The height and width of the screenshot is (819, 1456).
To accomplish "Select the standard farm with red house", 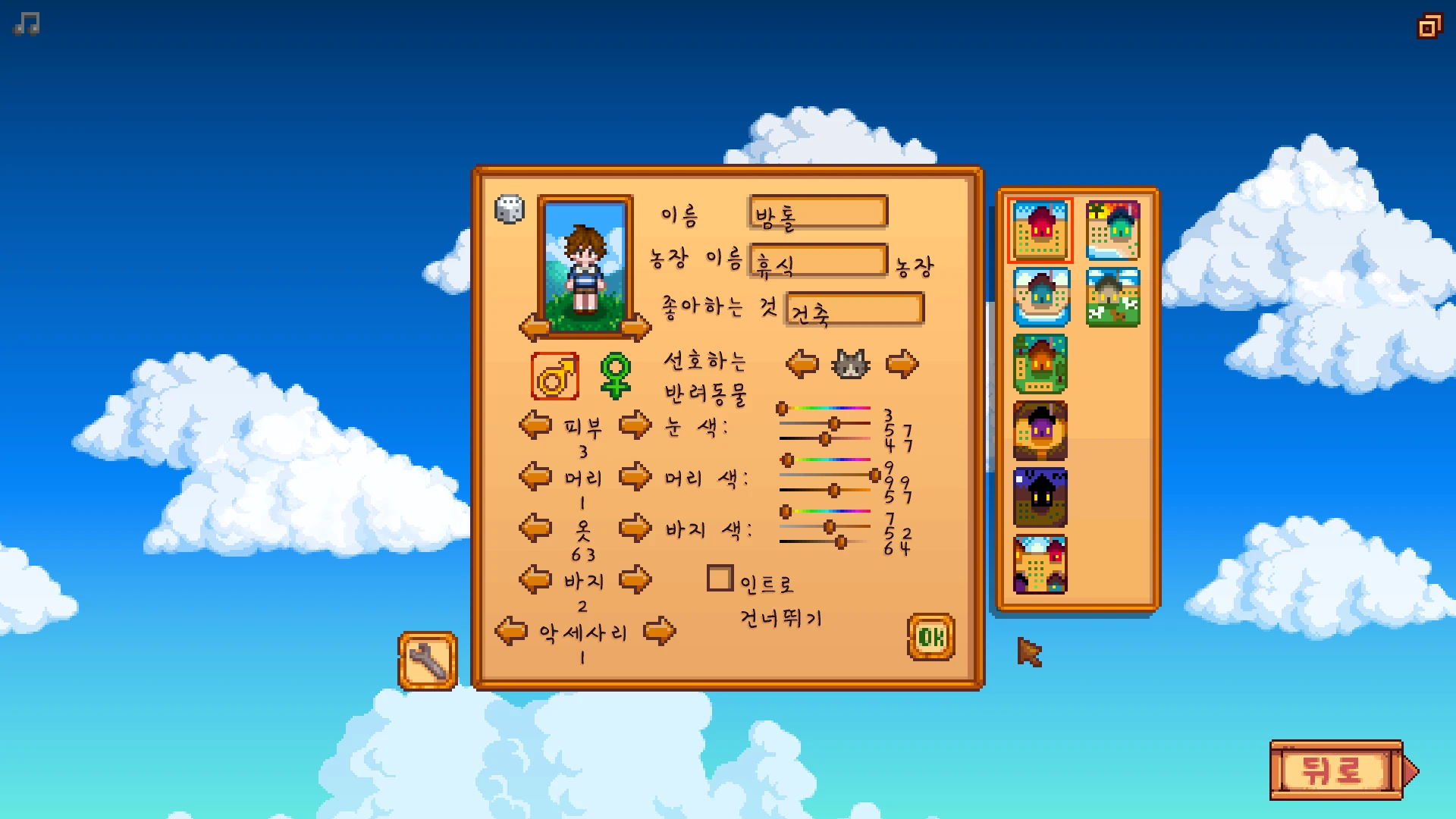I will (x=1040, y=231).
